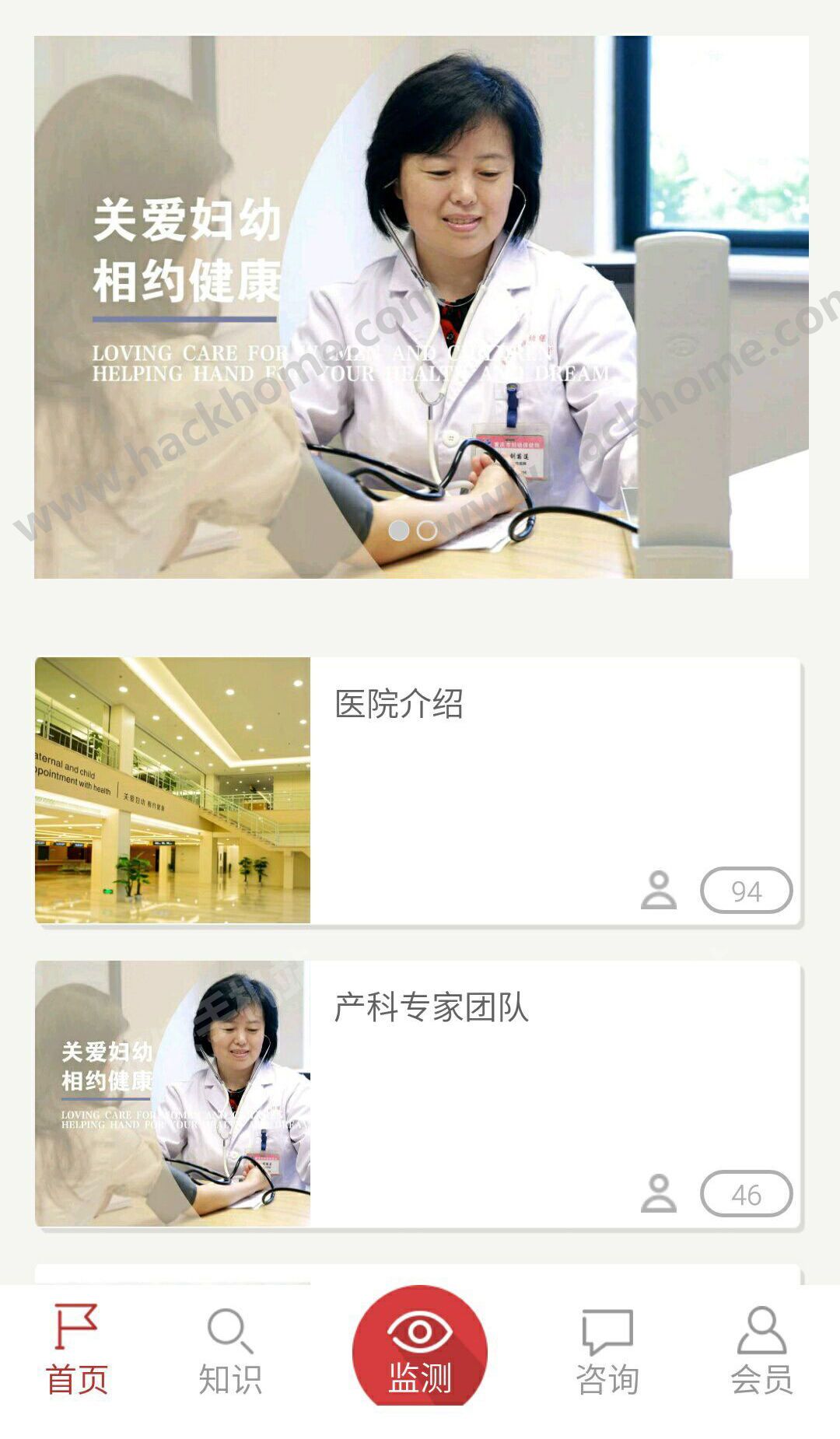Image resolution: width=840 pixels, height=1439 pixels.
Task: Select the second banner page indicator dot
Action: point(427,530)
